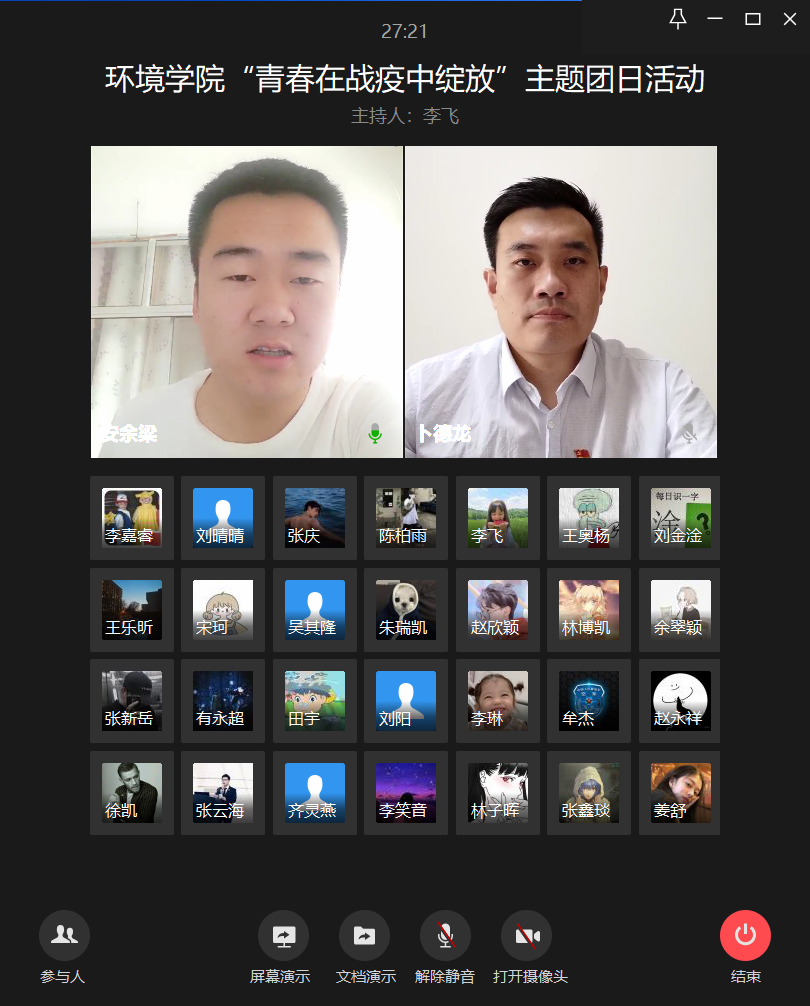Open the 参与人 participants list
810x1006 pixels.
click(x=63, y=936)
